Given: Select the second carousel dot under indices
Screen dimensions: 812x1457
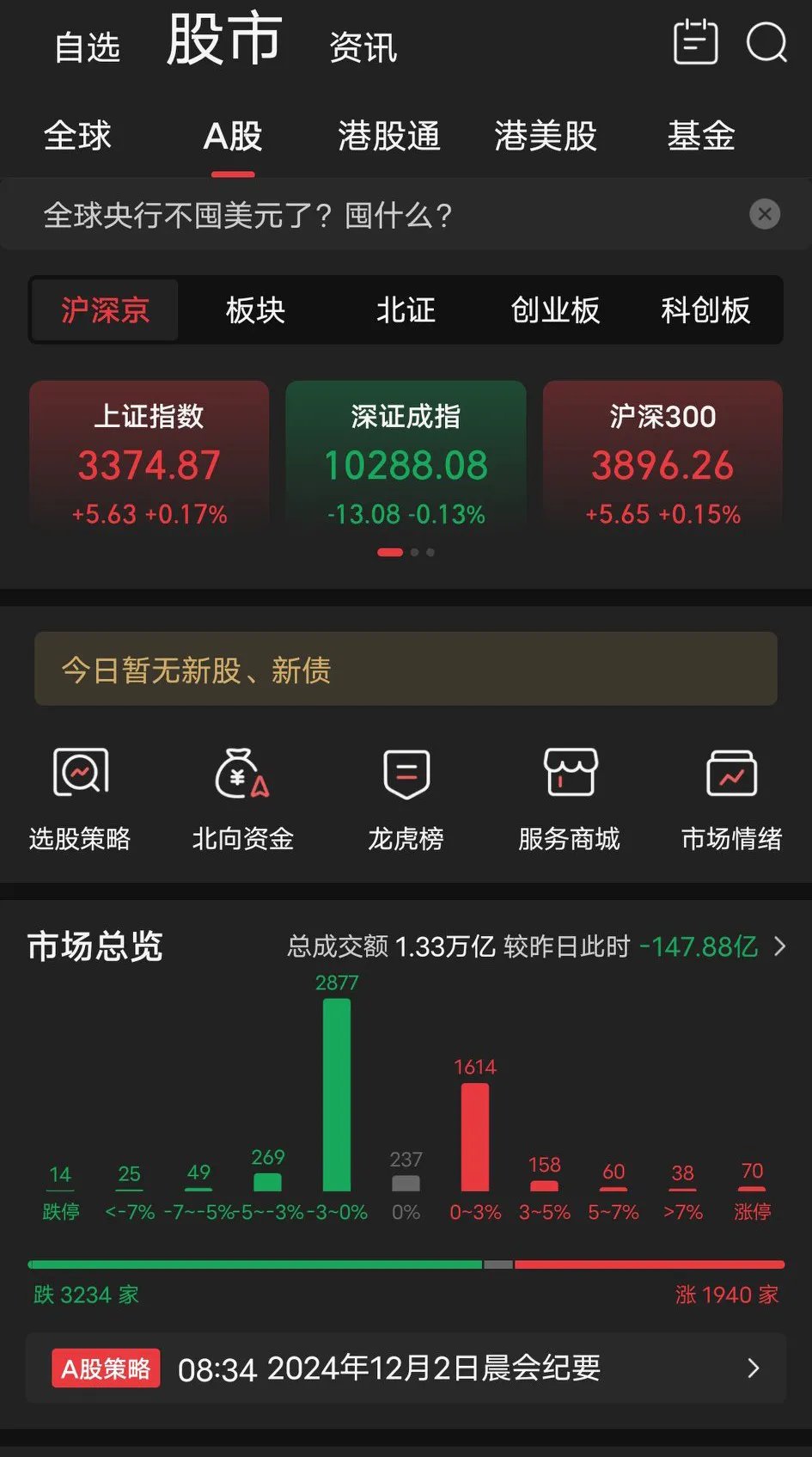Looking at the screenshot, I should pos(413,552).
